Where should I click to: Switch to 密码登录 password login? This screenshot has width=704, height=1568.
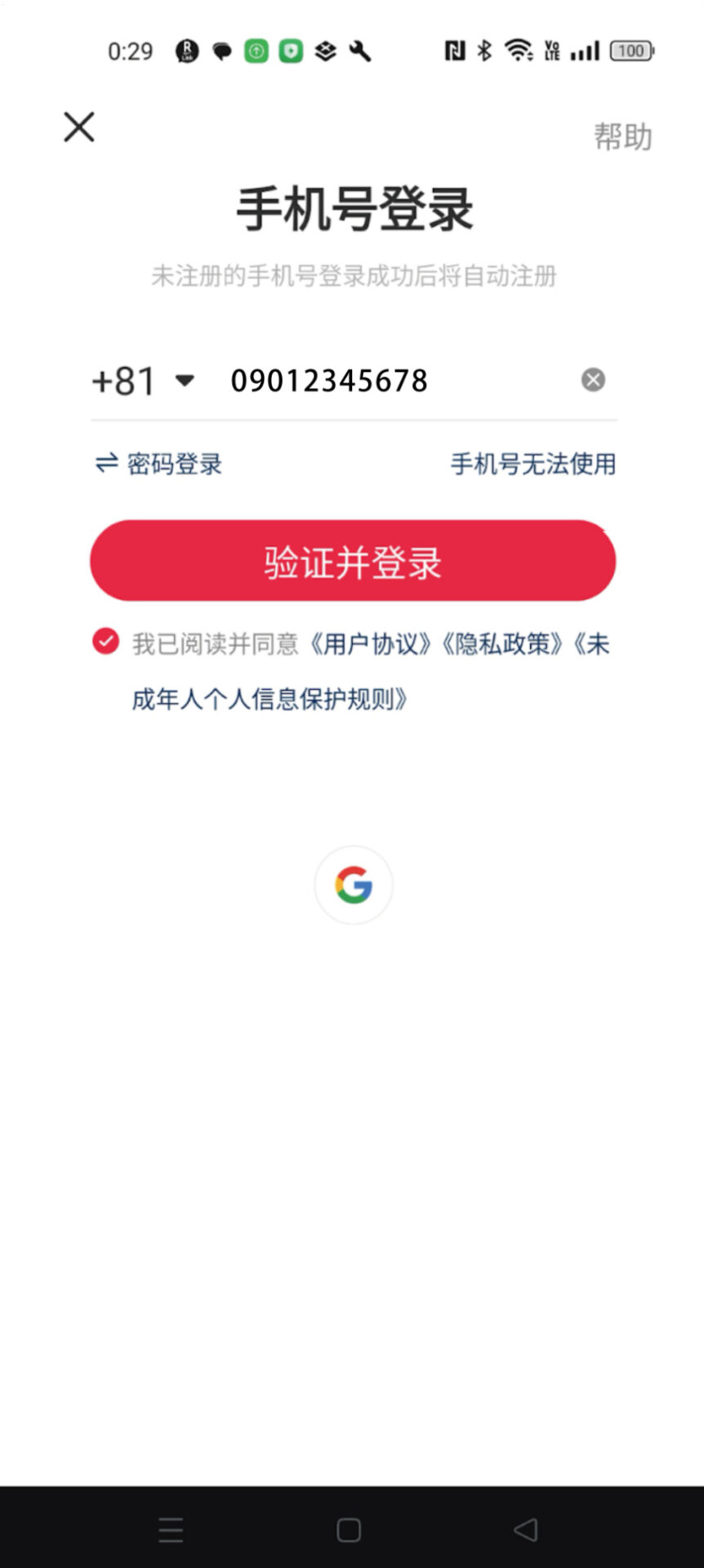pos(158,464)
